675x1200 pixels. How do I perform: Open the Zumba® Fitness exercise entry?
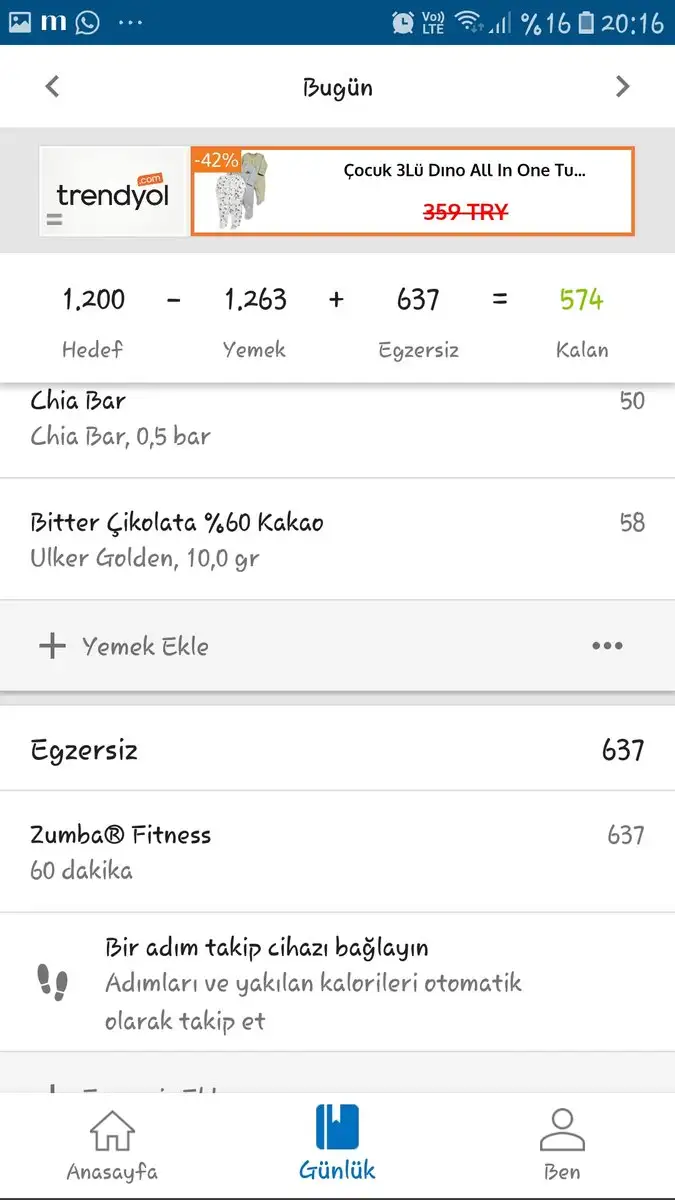tap(337, 852)
